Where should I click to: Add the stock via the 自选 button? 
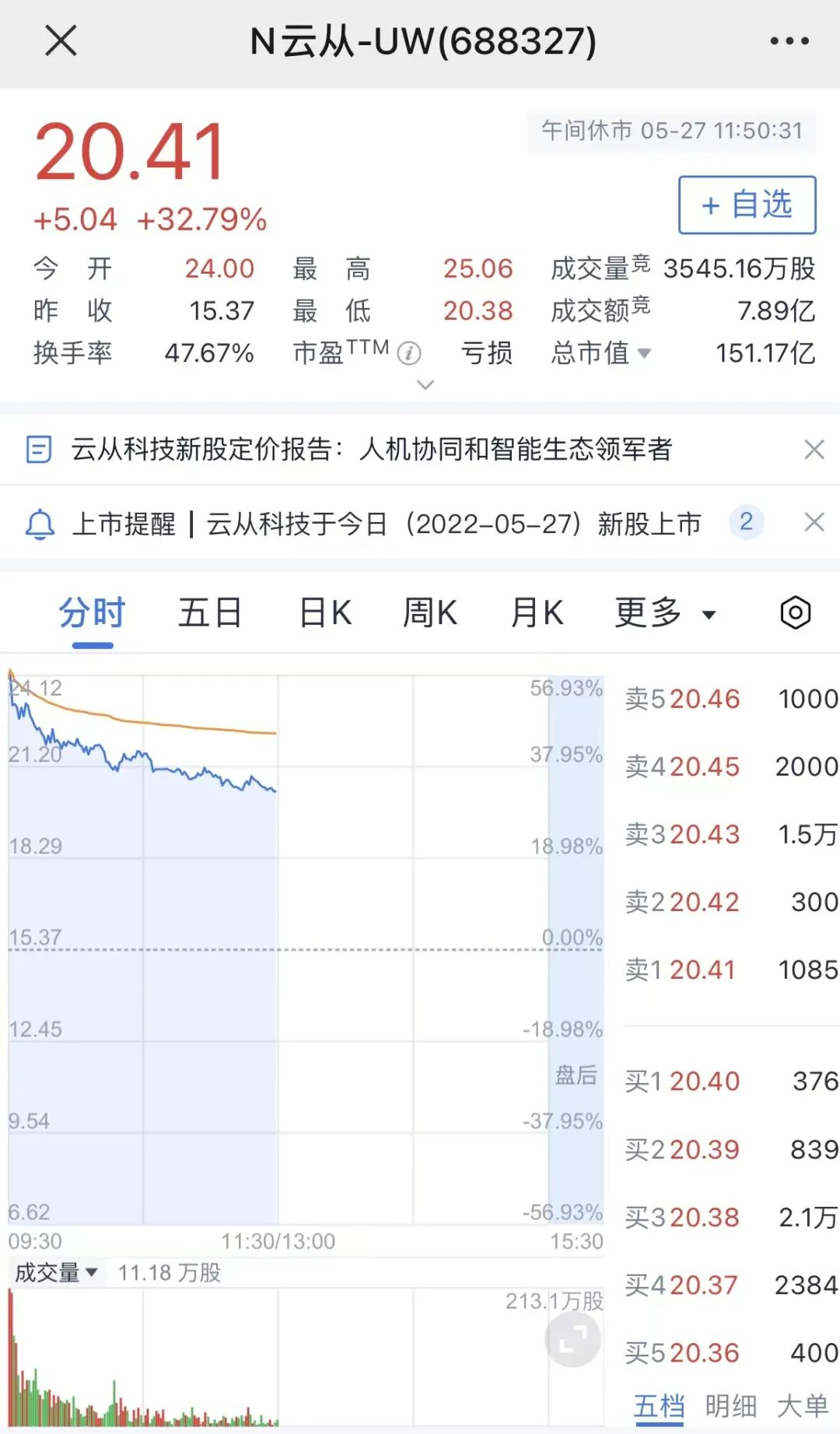point(747,205)
